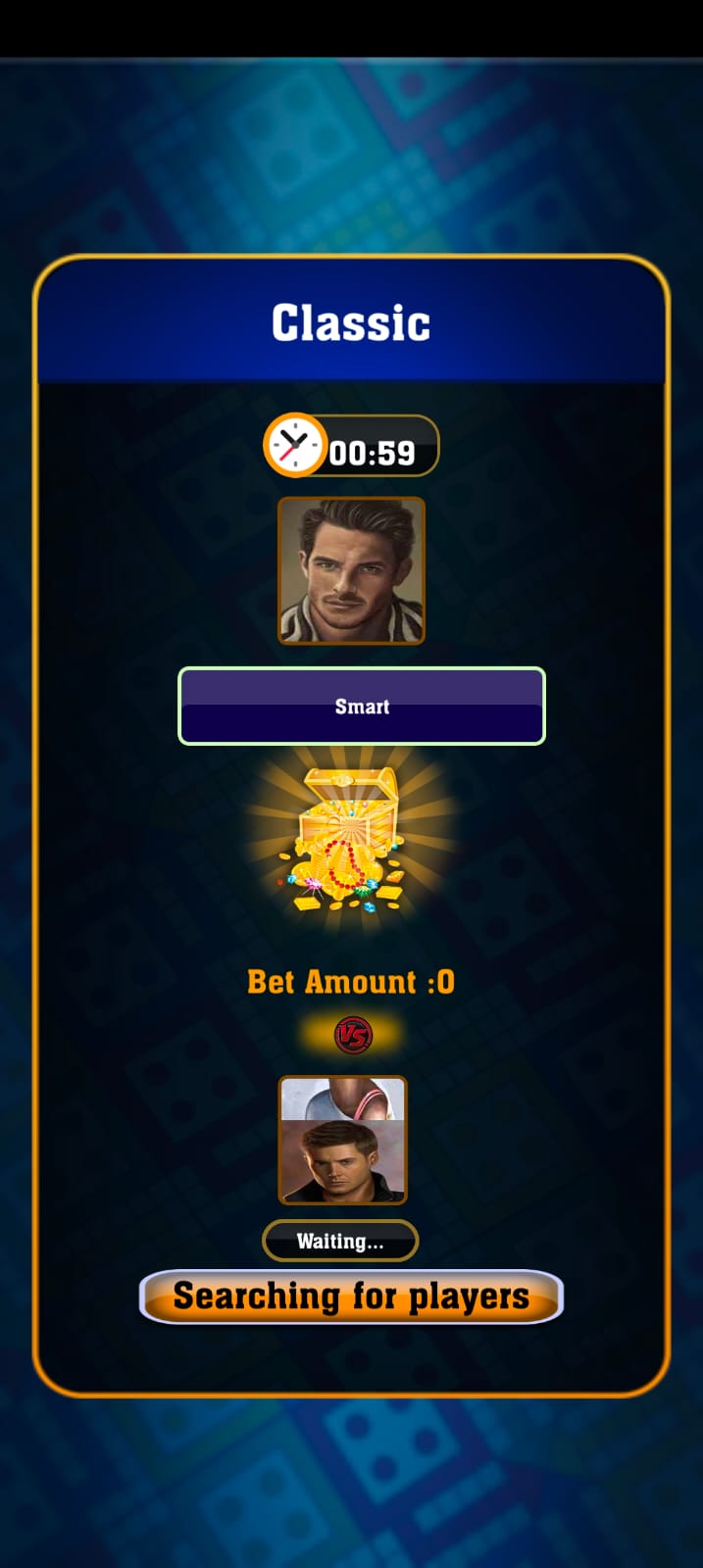Open Smart's player avatar

coord(351,570)
